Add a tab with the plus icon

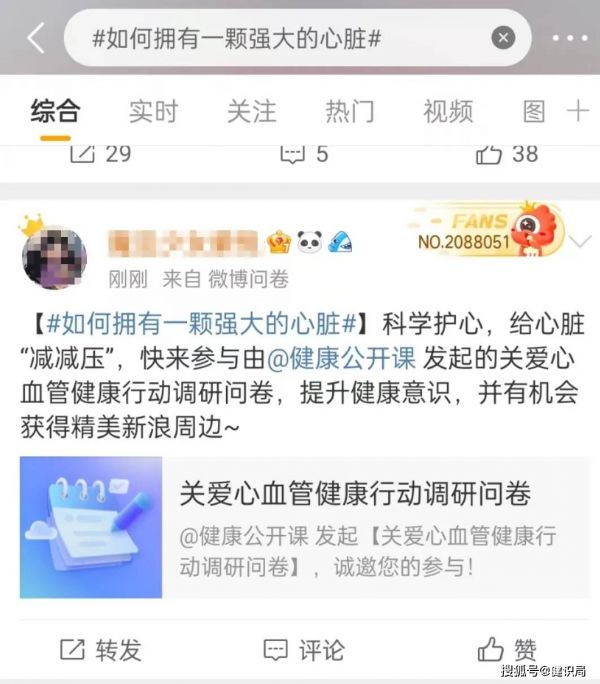click(577, 111)
